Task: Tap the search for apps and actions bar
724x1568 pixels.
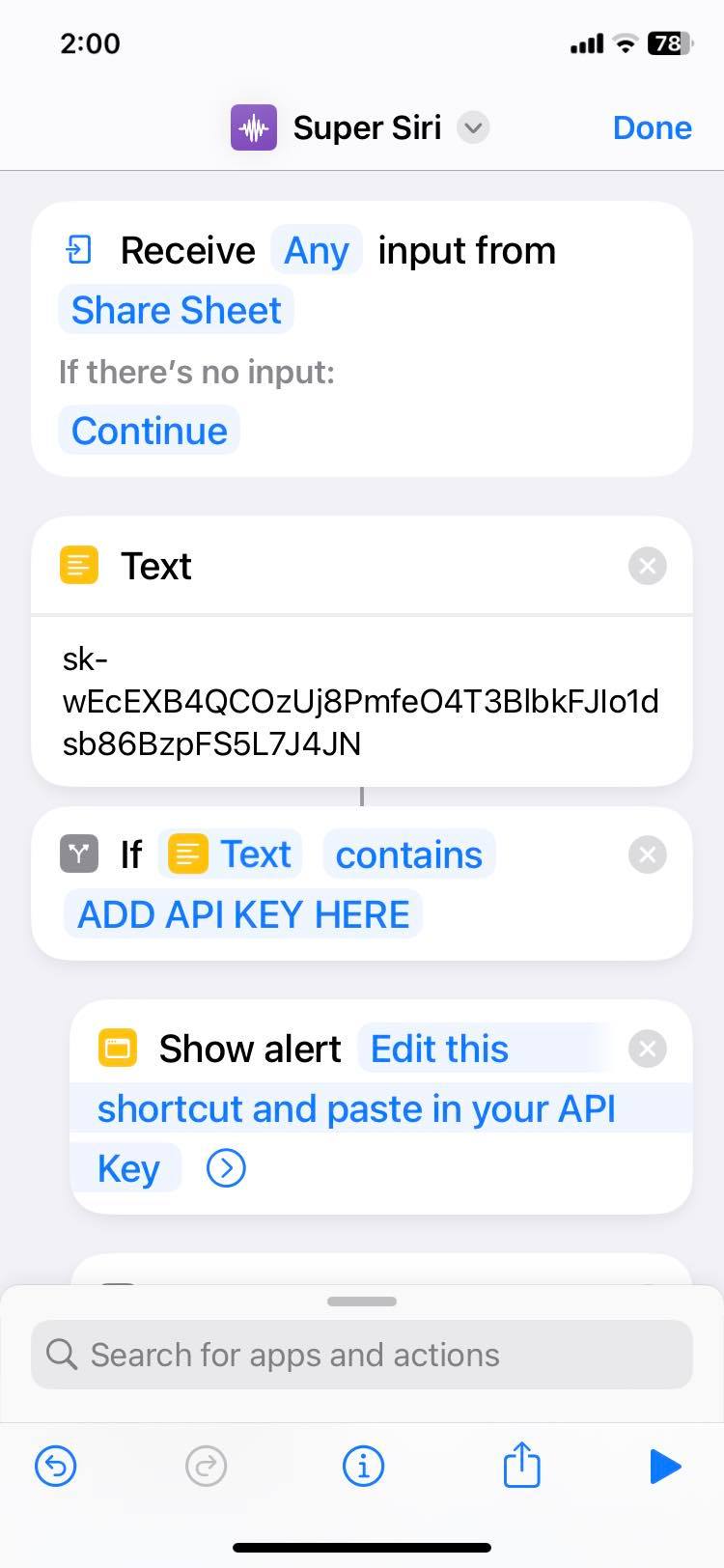Action: coord(361,1354)
